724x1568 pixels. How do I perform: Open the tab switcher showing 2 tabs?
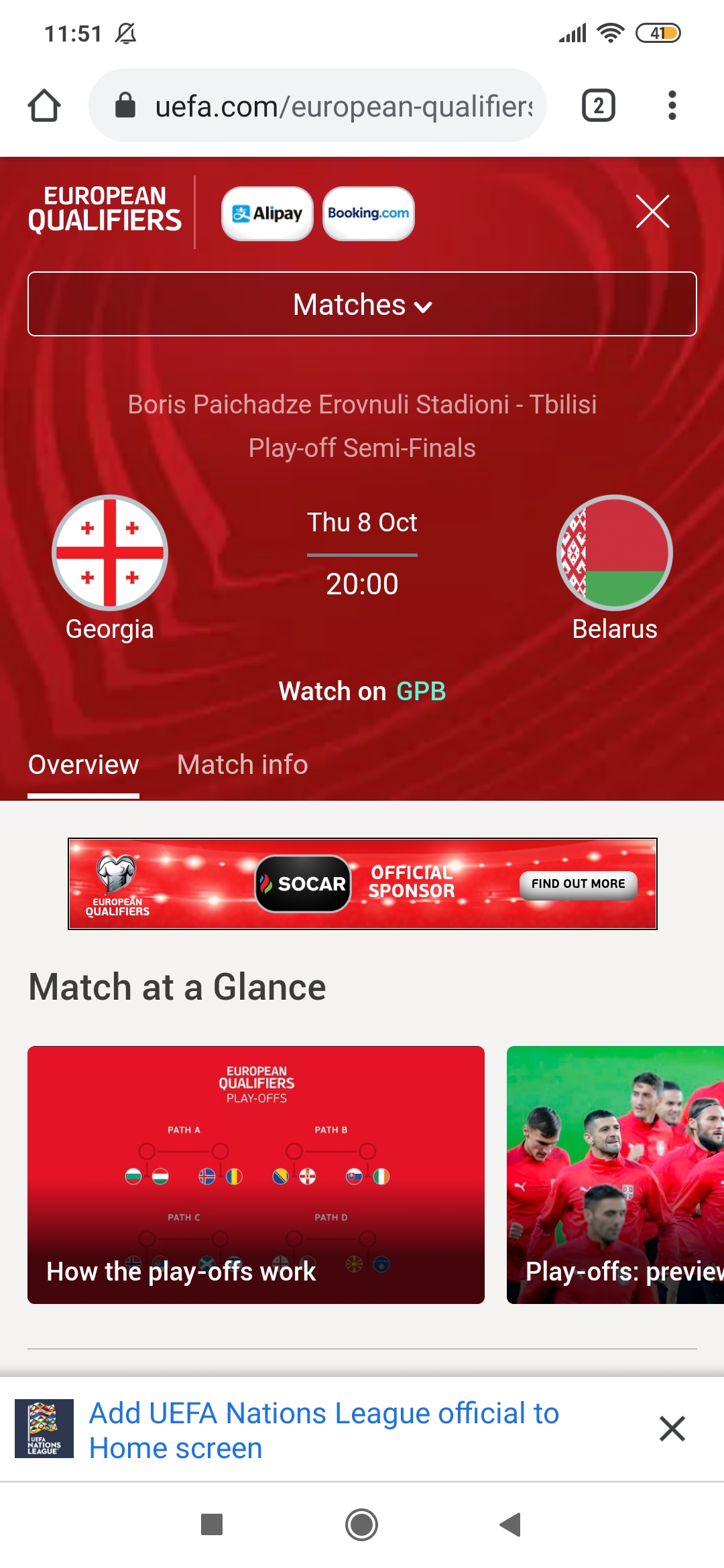click(598, 106)
